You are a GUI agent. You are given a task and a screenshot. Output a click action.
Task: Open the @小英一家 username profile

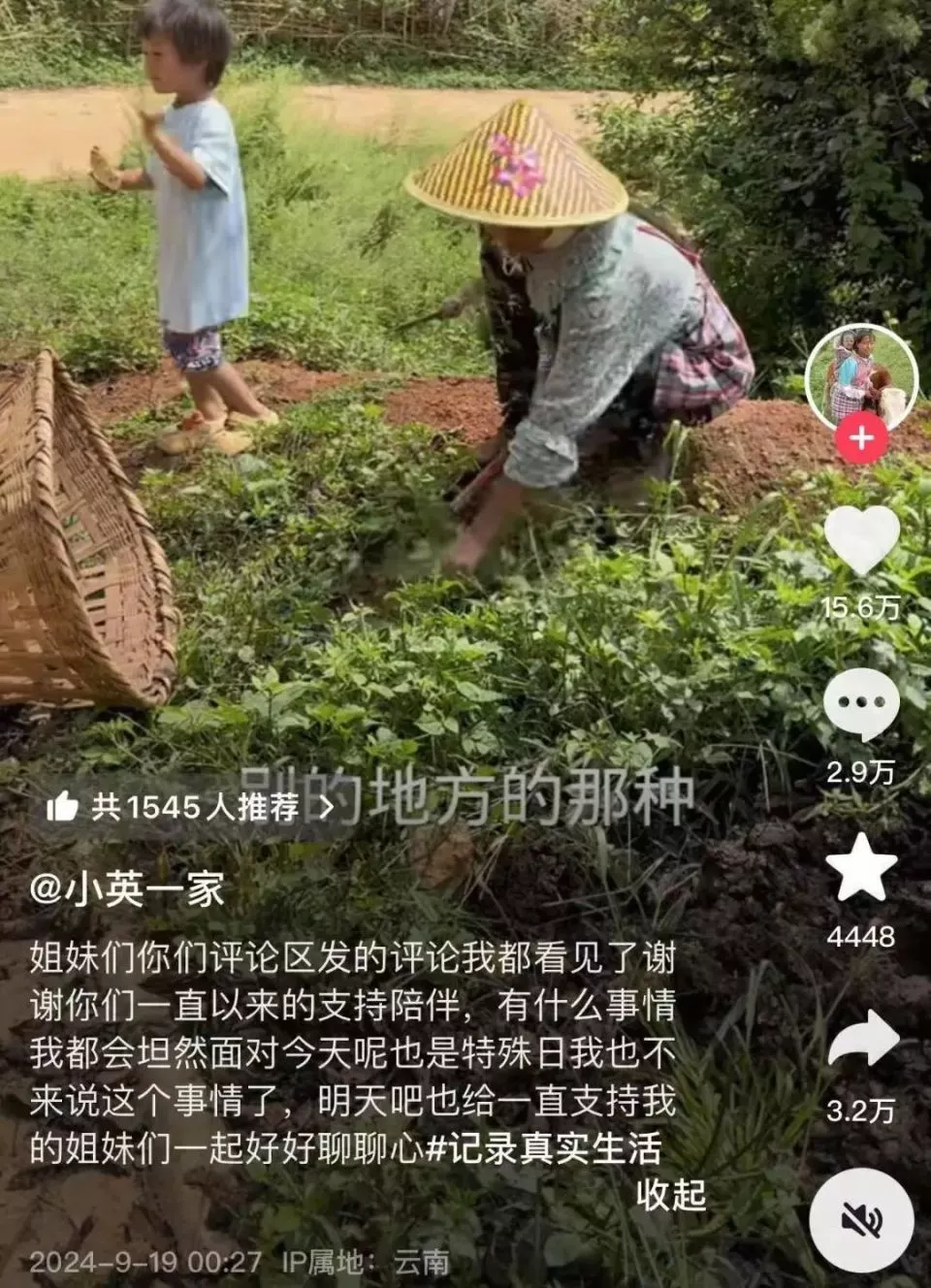click(x=128, y=889)
